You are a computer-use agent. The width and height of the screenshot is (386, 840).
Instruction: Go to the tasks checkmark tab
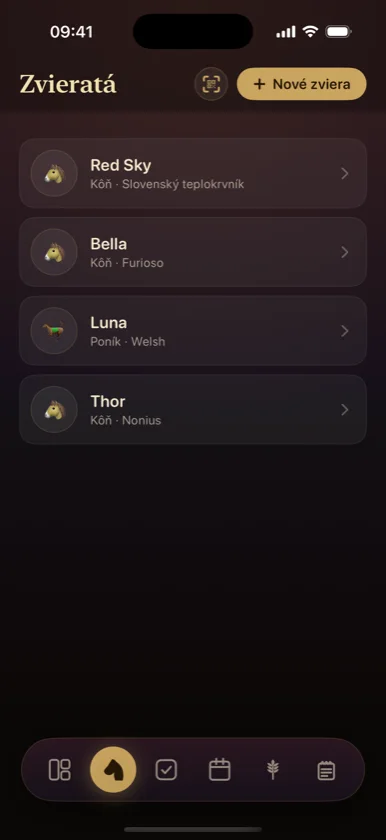pyautogui.click(x=166, y=770)
